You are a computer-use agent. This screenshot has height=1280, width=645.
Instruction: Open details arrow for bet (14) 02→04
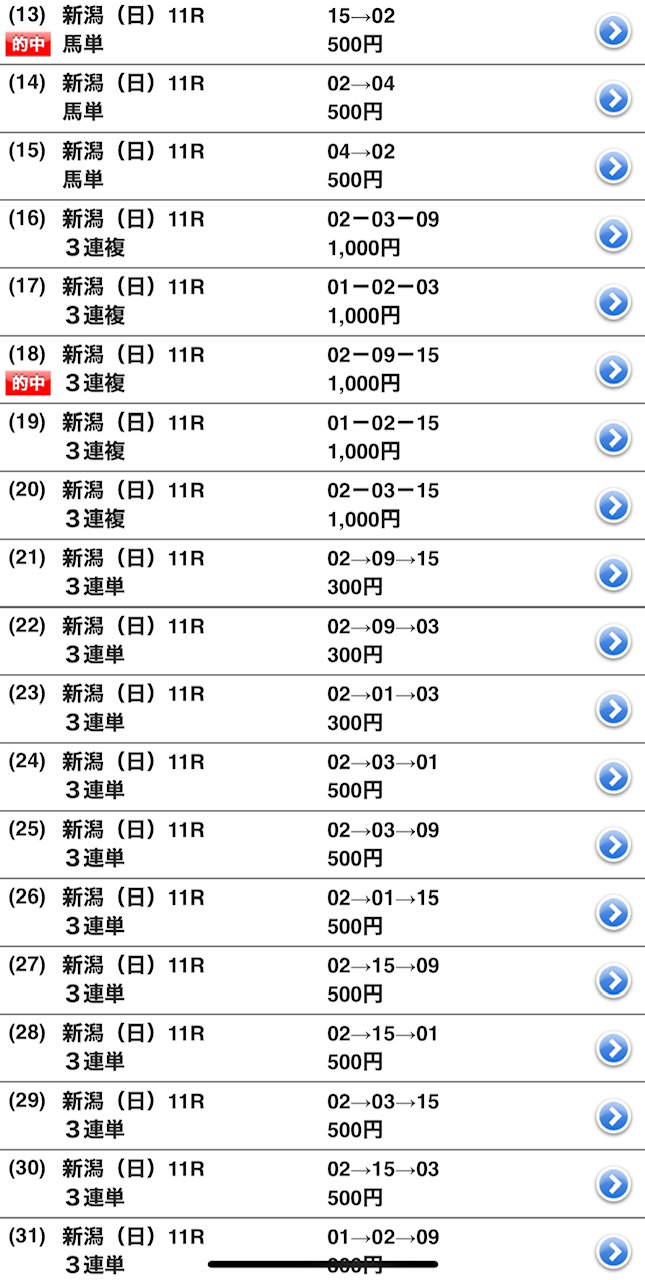[x=613, y=98]
